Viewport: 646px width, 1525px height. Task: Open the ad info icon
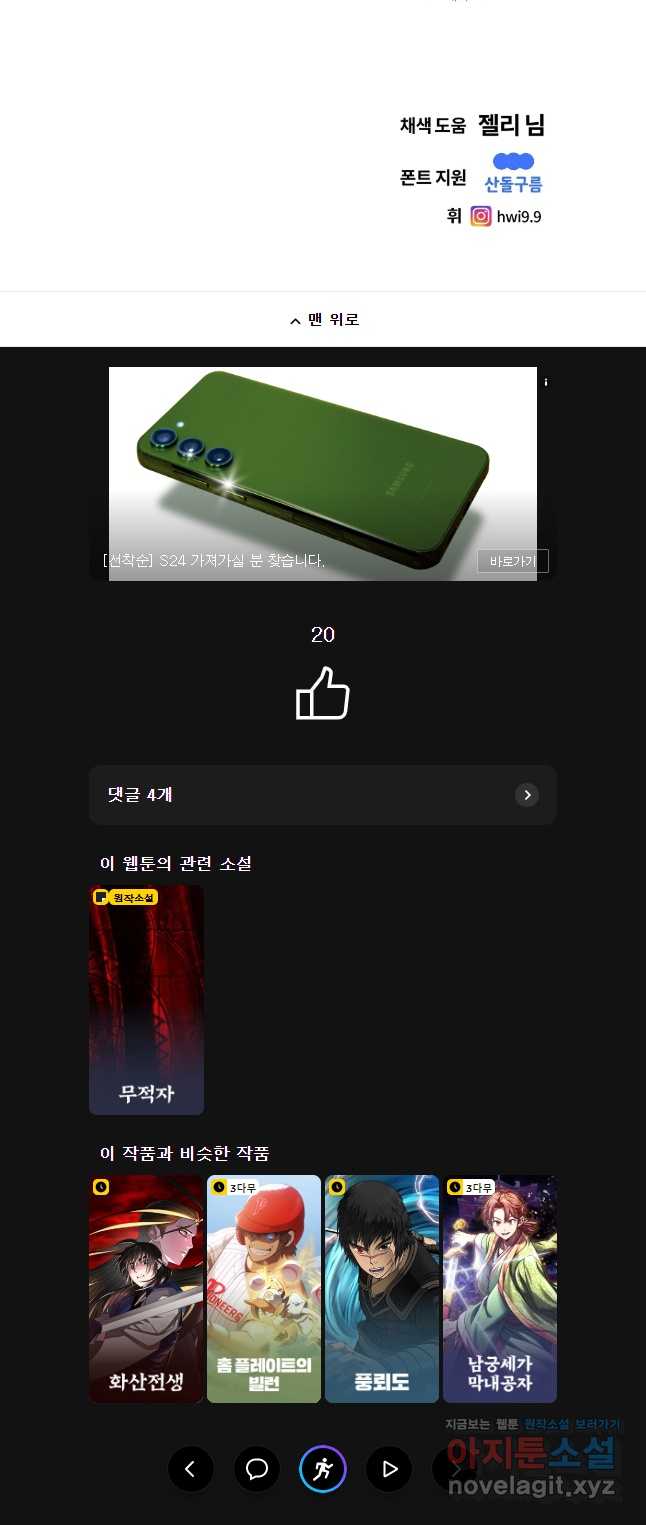546,382
